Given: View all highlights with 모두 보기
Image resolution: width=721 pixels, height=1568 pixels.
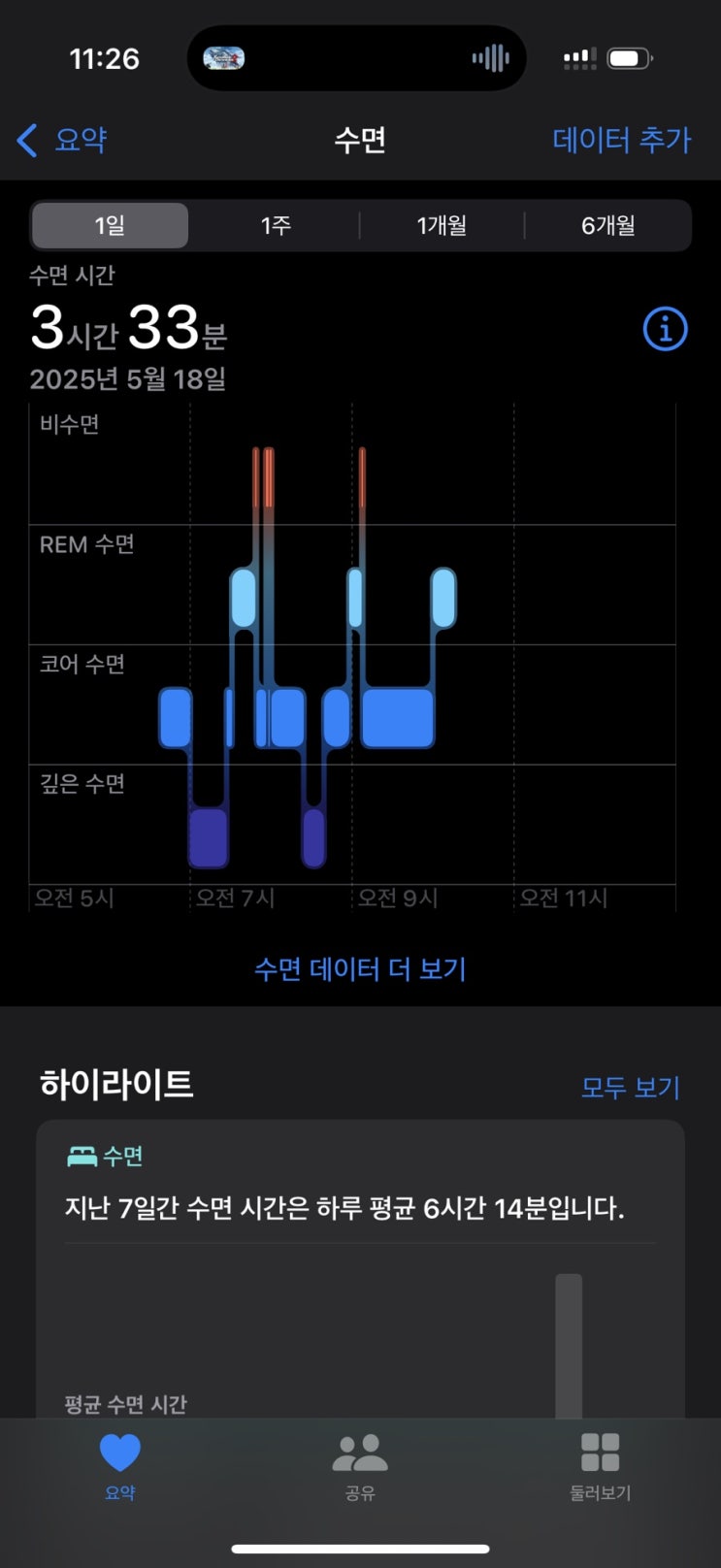Looking at the screenshot, I should click(630, 1088).
